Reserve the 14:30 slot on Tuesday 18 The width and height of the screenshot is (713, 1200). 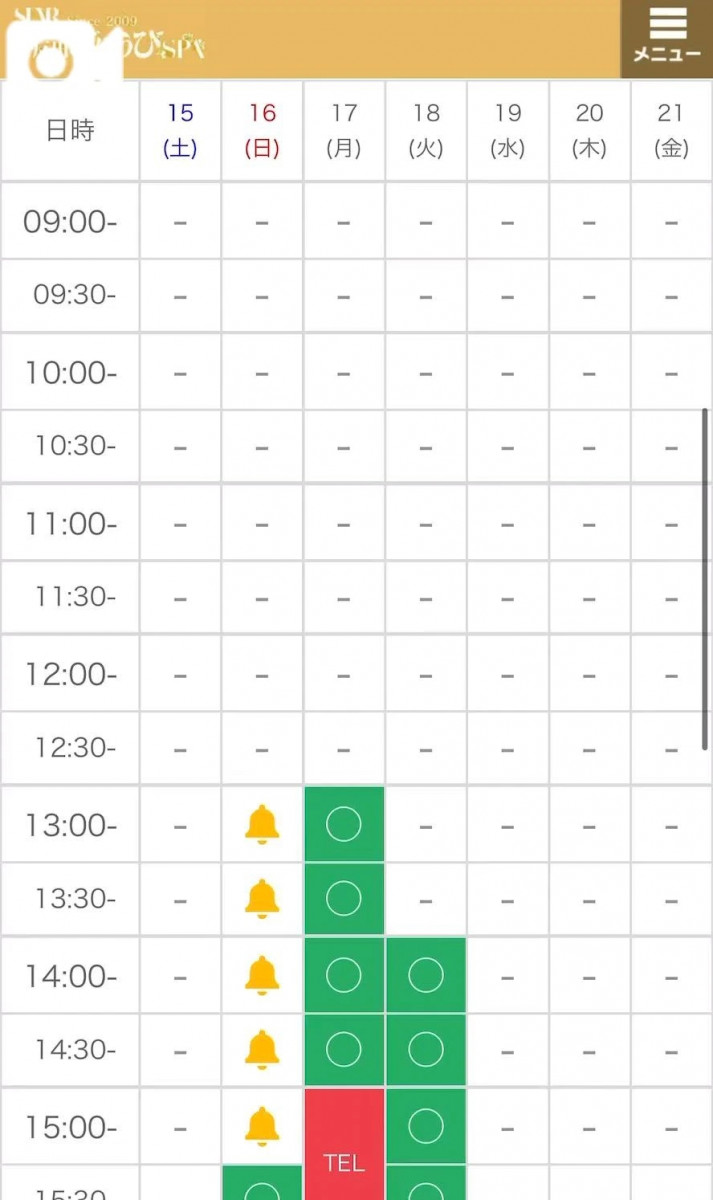coord(426,1050)
